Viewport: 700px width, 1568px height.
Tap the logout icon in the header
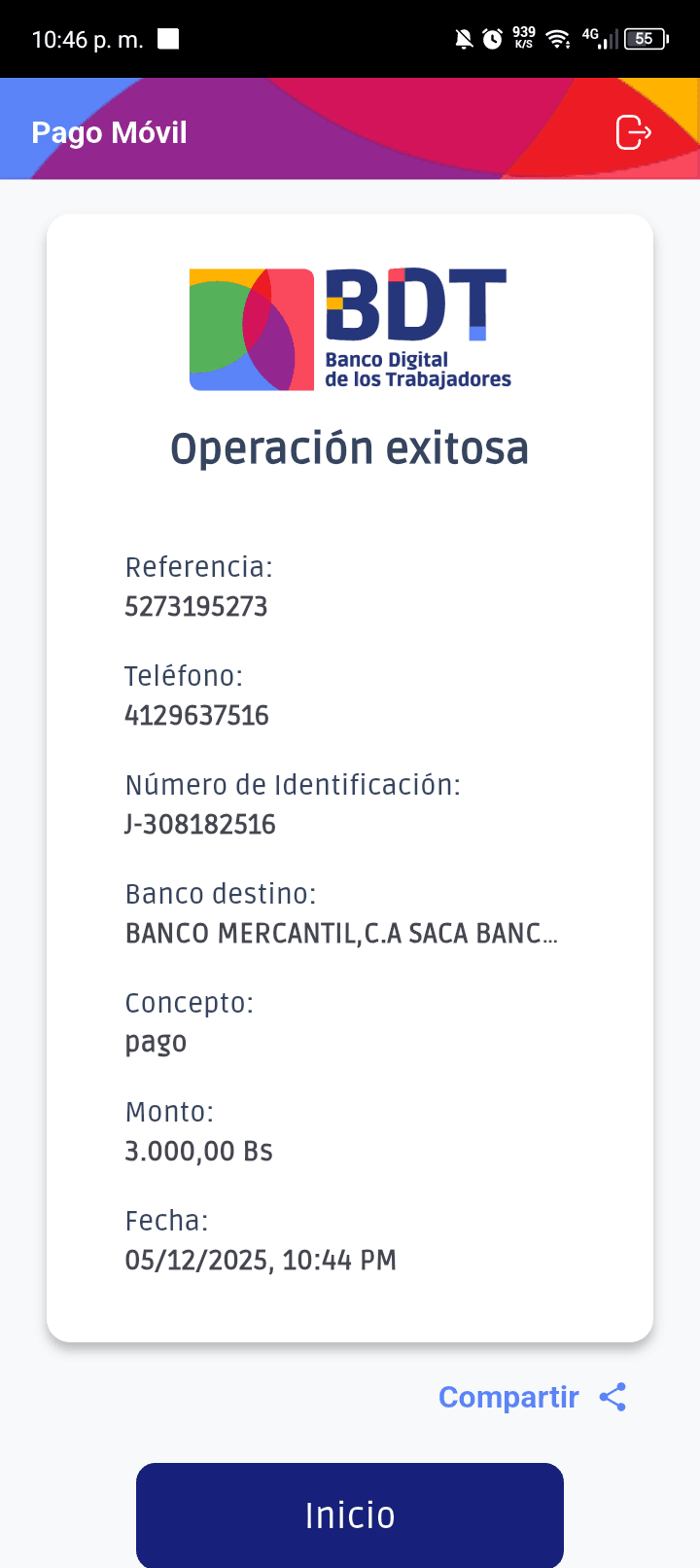pos(633,132)
